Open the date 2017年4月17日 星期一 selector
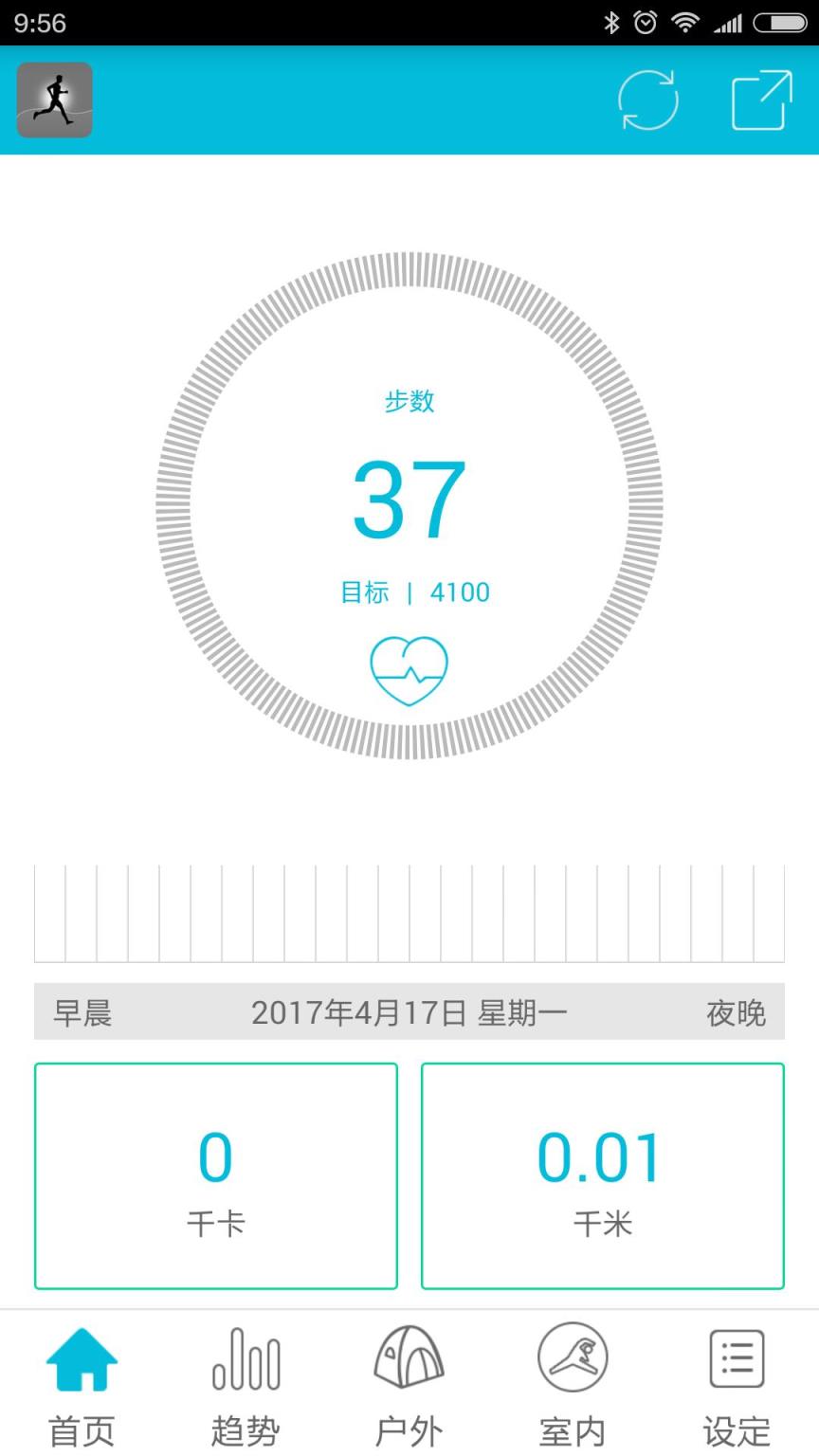Image resolution: width=819 pixels, height=1456 pixels. pos(409,1012)
